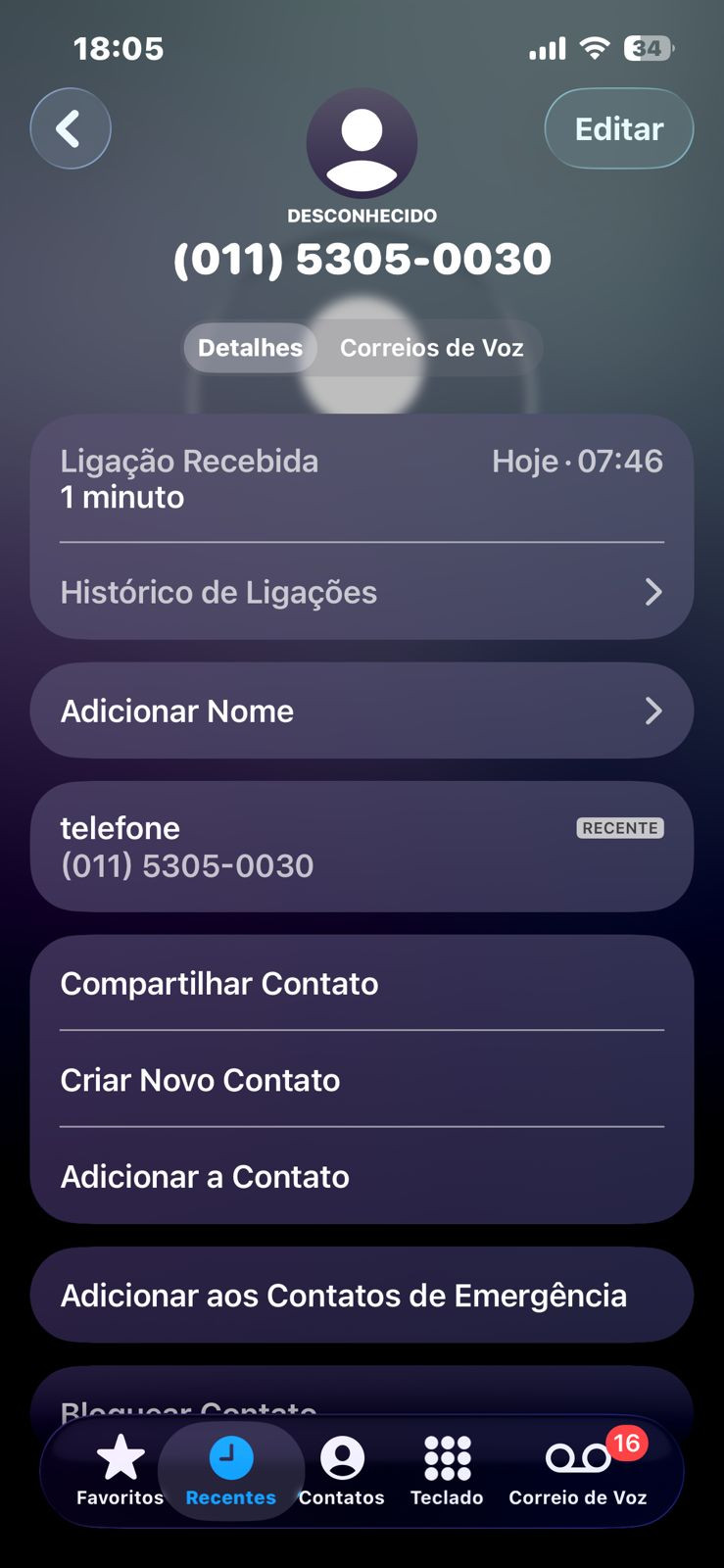This screenshot has height=1568, width=724.
Task: Open the Adicionar Nome row
Action: point(362,710)
